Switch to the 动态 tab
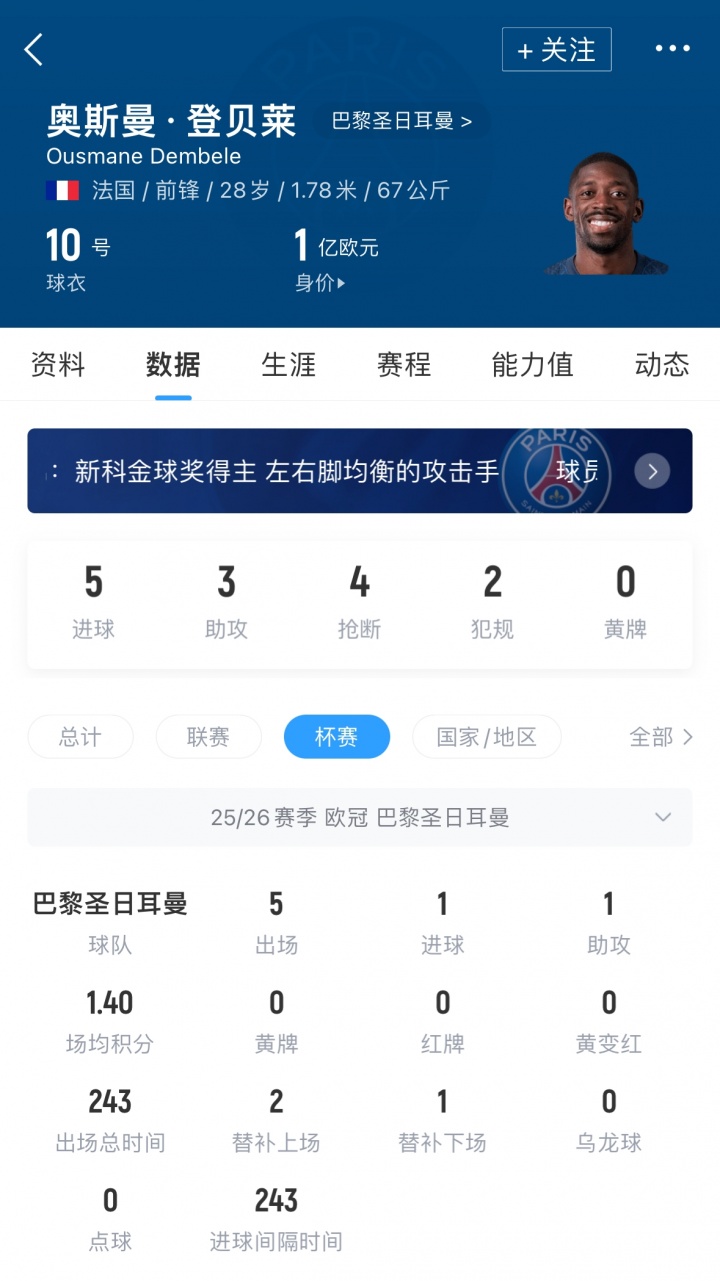This screenshot has width=720, height=1281. [662, 365]
